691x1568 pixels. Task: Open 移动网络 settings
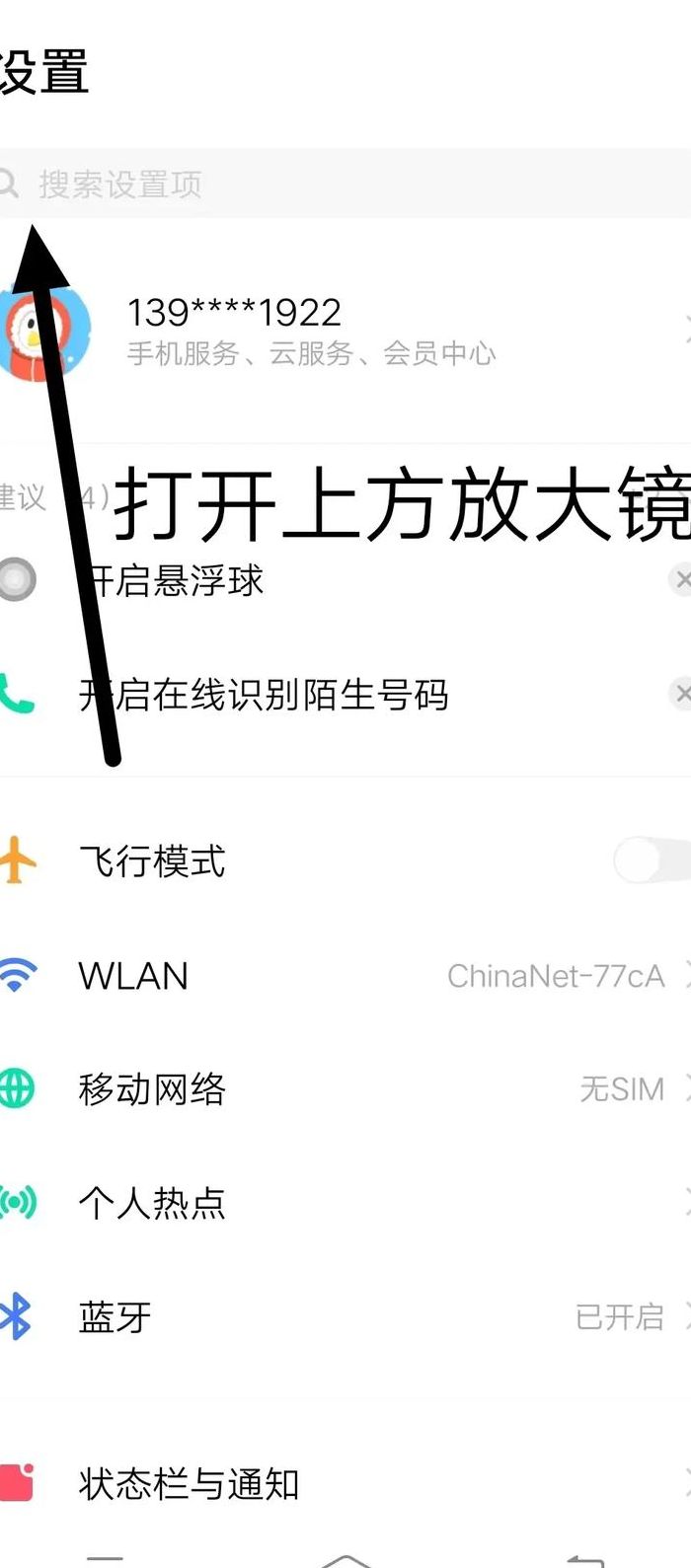coord(345,1089)
